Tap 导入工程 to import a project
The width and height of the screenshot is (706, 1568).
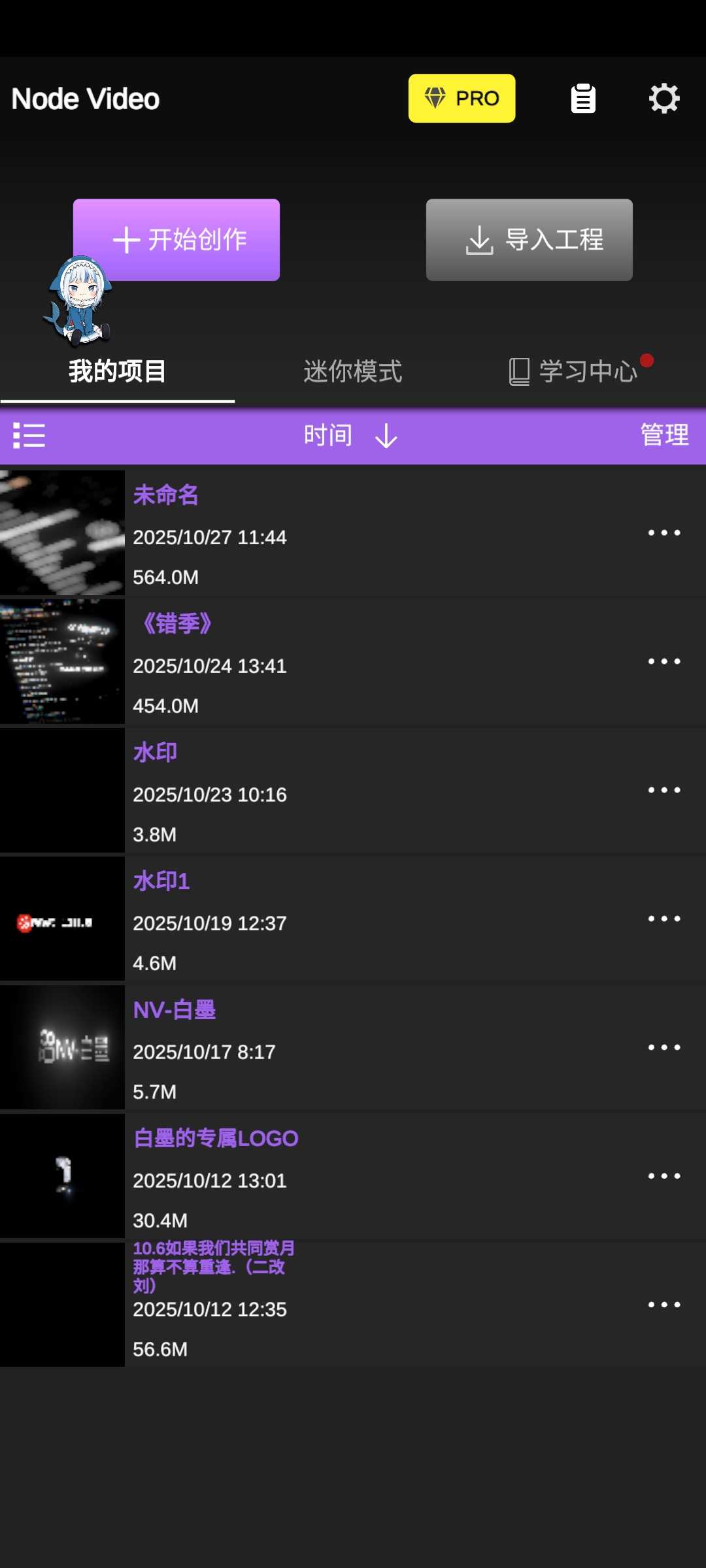click(529, 240)
